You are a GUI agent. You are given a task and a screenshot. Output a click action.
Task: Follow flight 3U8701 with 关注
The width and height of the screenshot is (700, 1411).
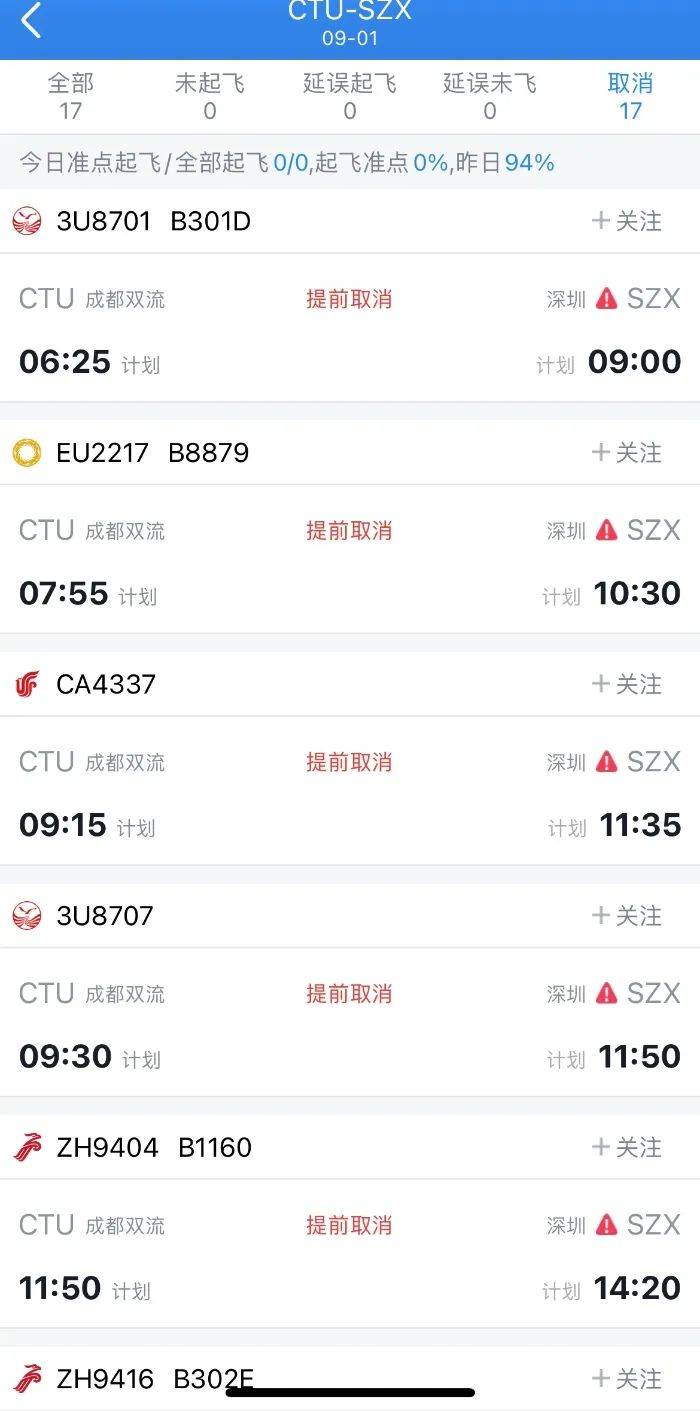tap(627, 221)
